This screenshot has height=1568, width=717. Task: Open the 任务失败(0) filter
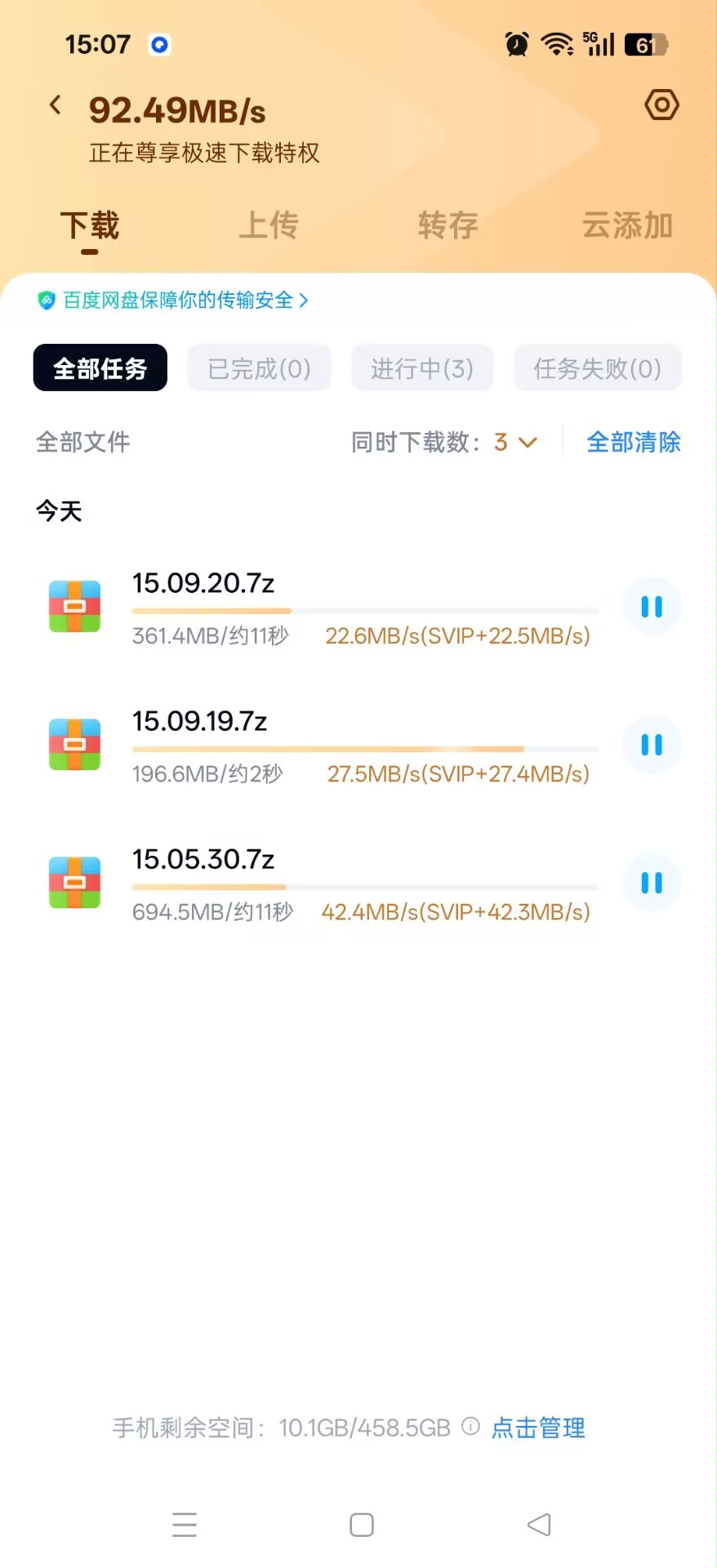pyautogui.click(x=597, y=368)
